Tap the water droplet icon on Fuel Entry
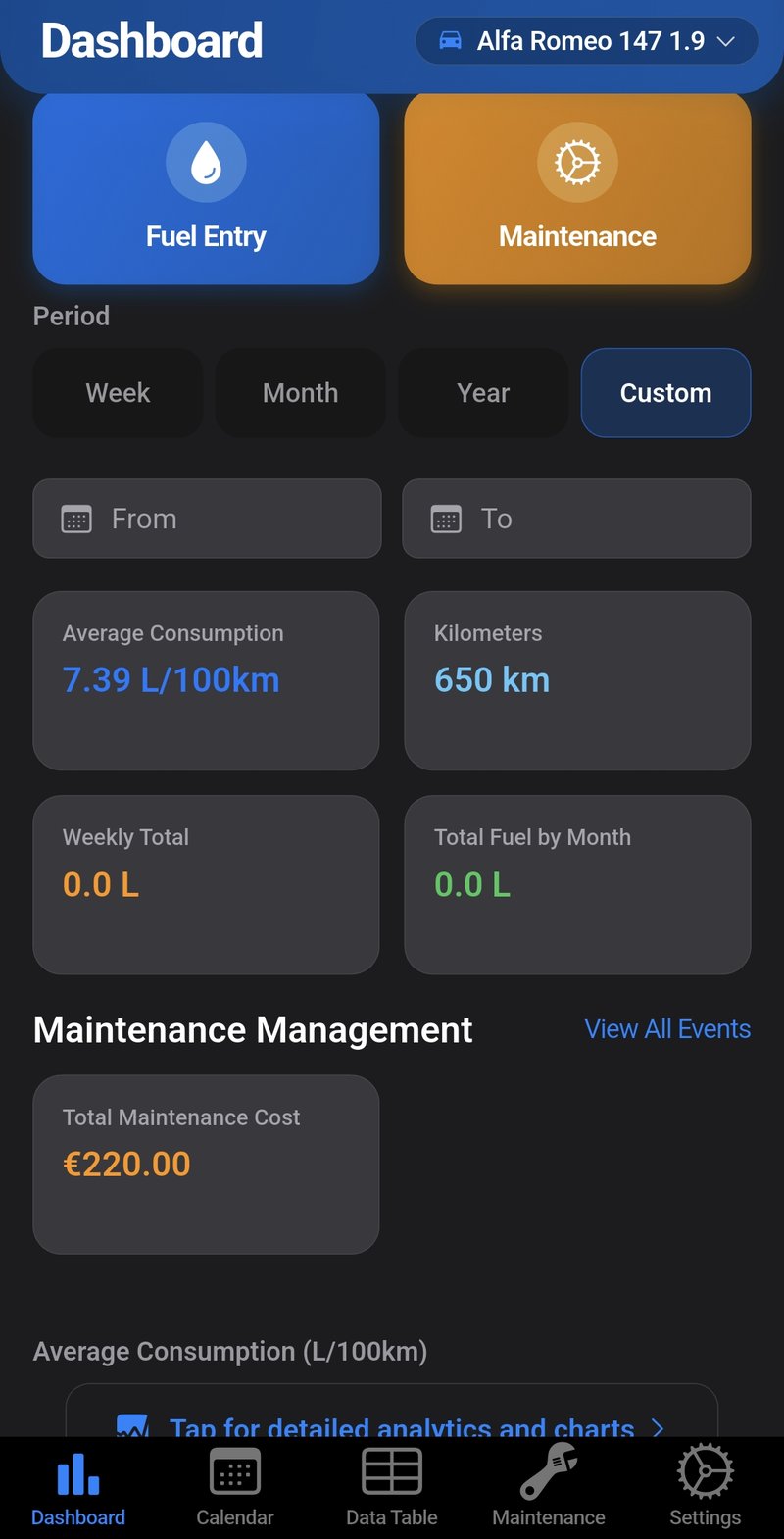Image resolution: width=784 pixels, height=1539 pixels. pos(206,164)
